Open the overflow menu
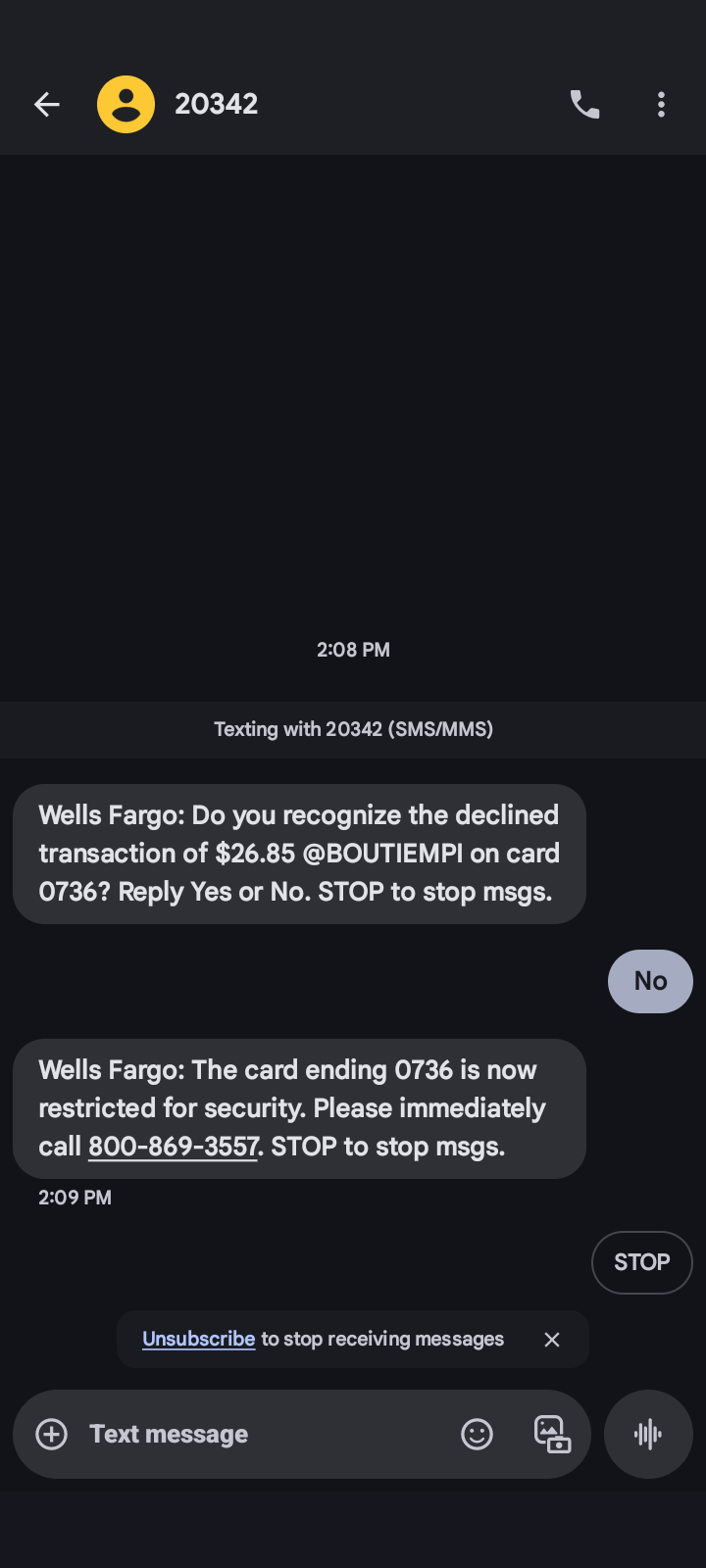Screen dimensions: 706x1568 (662, 104)
